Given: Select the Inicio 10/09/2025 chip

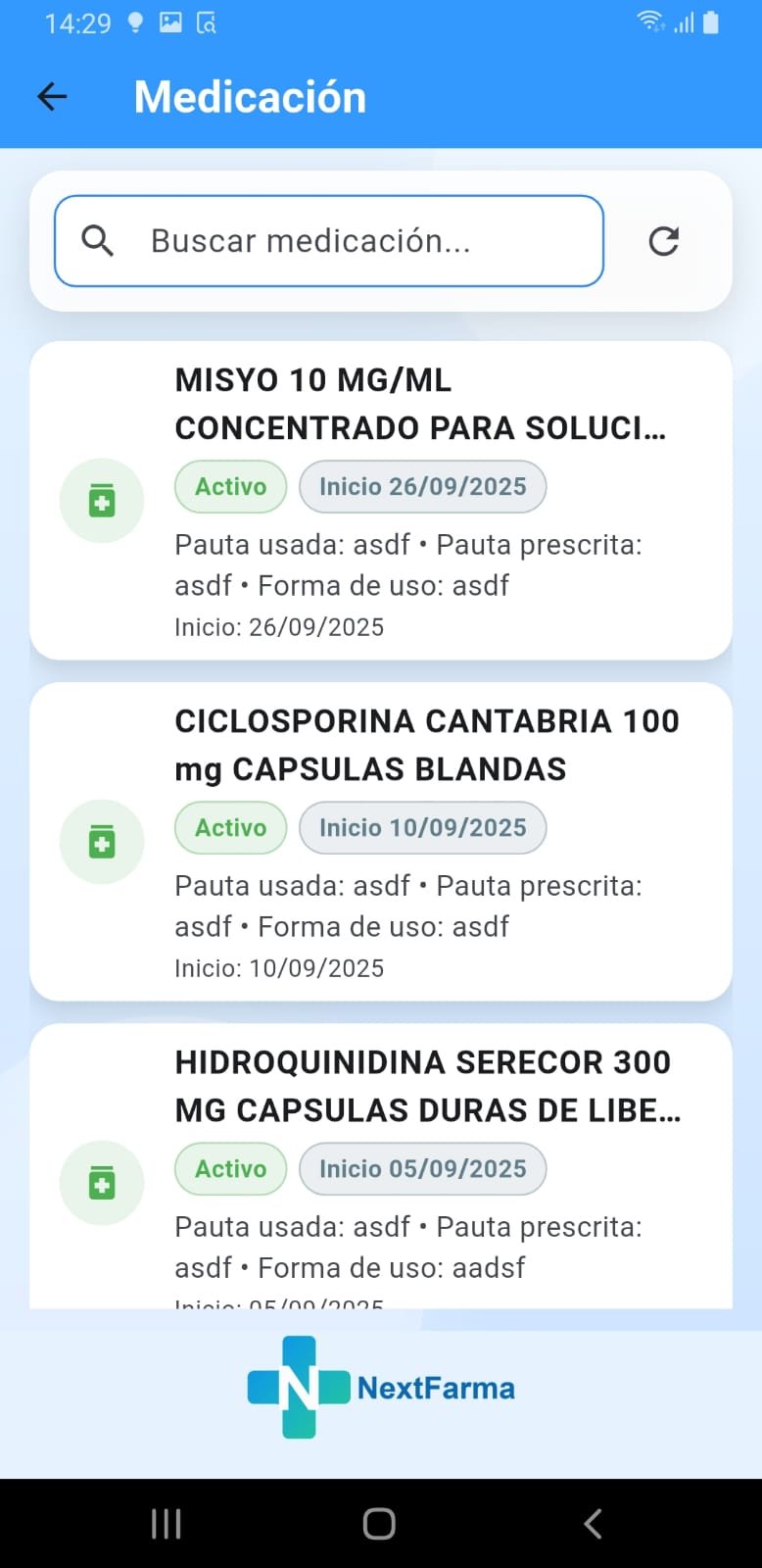Looking at the screenshot, I should click(x=422, y=827).
